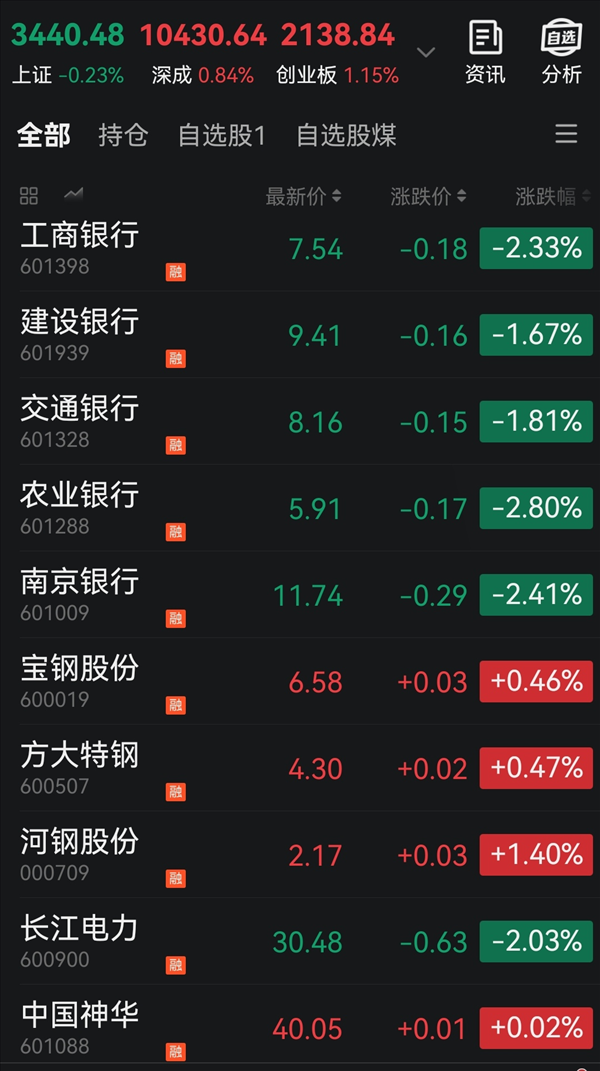The height and width of the screenshot is (1071, 600).
Task: Toggle the grid layout view icon
Action: point(29,197)
